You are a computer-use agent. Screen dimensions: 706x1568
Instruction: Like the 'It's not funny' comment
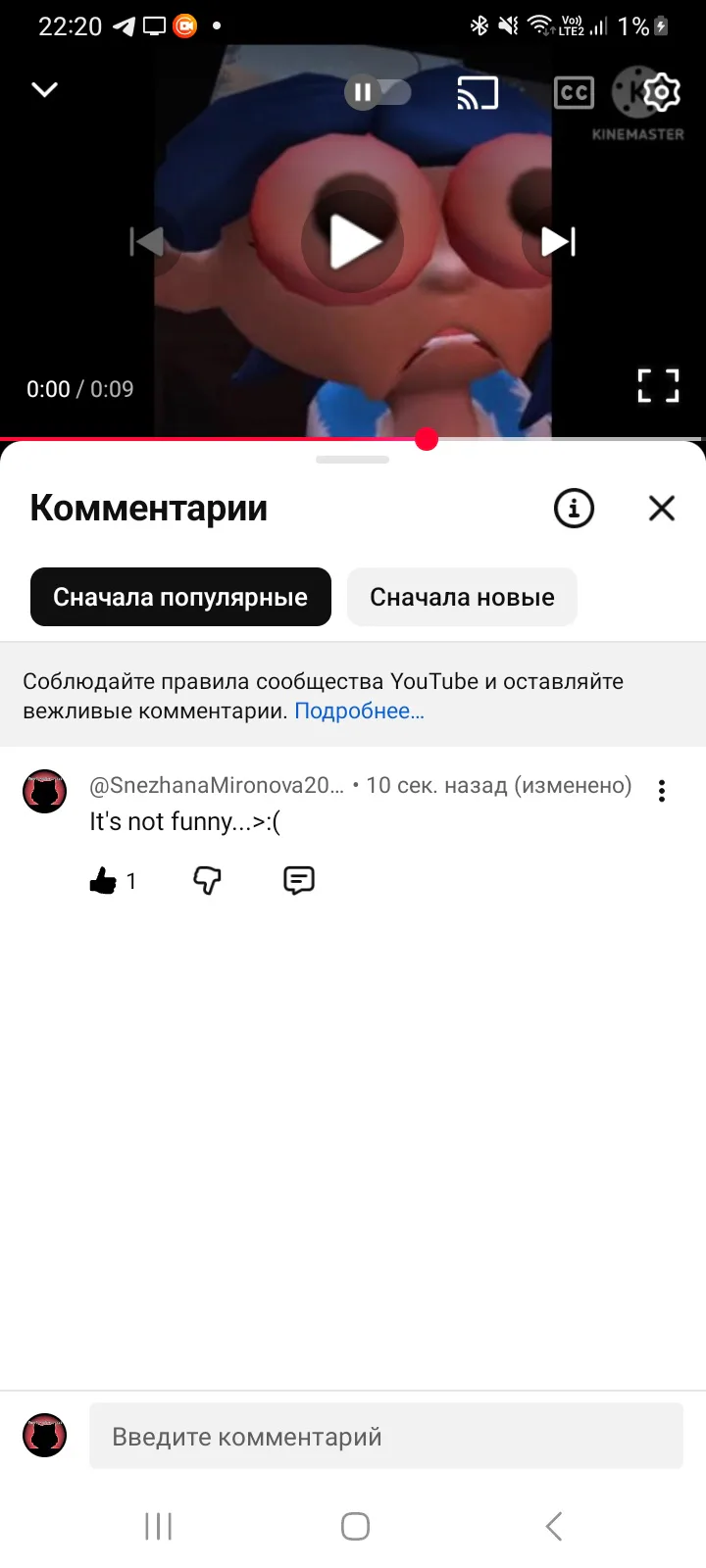coord(103,880)
